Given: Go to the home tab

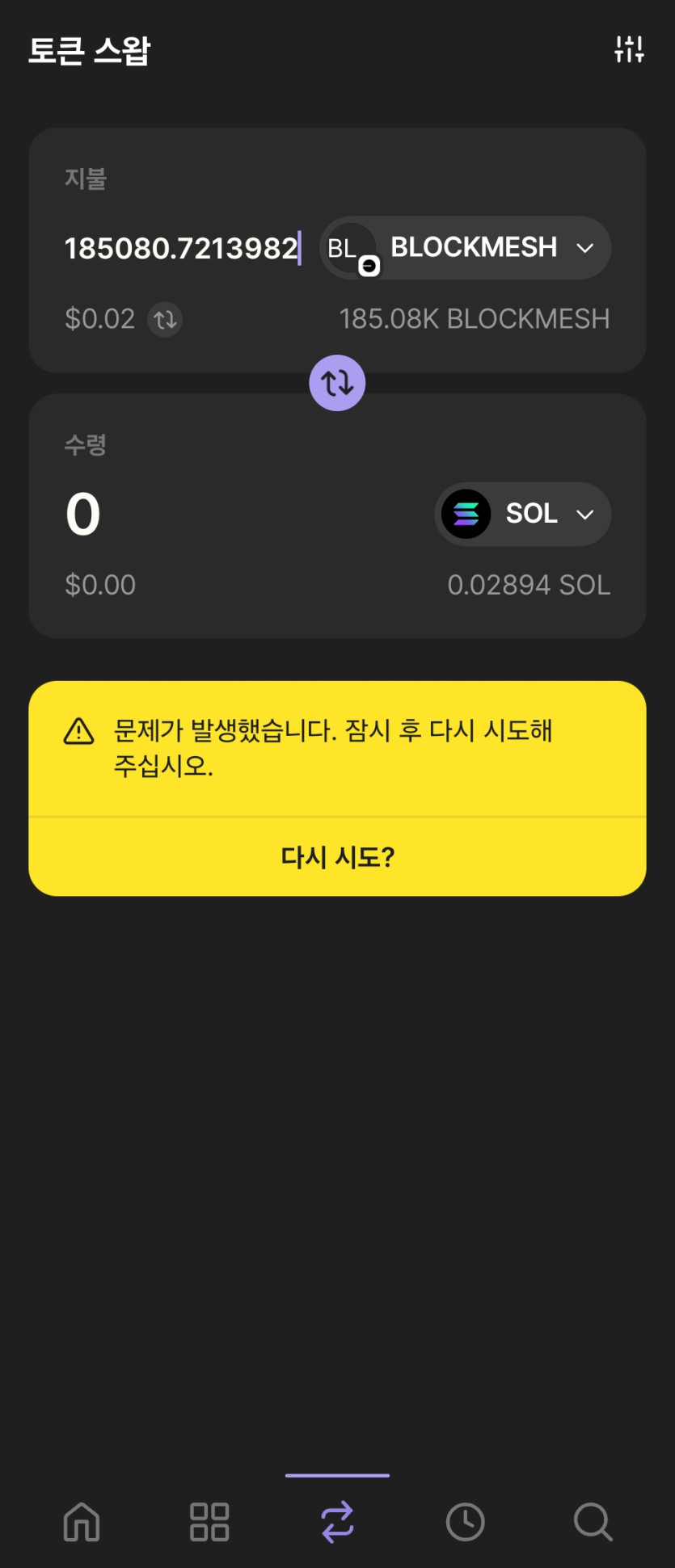Looking at the screenshot, I should [x=82, y=1522].
